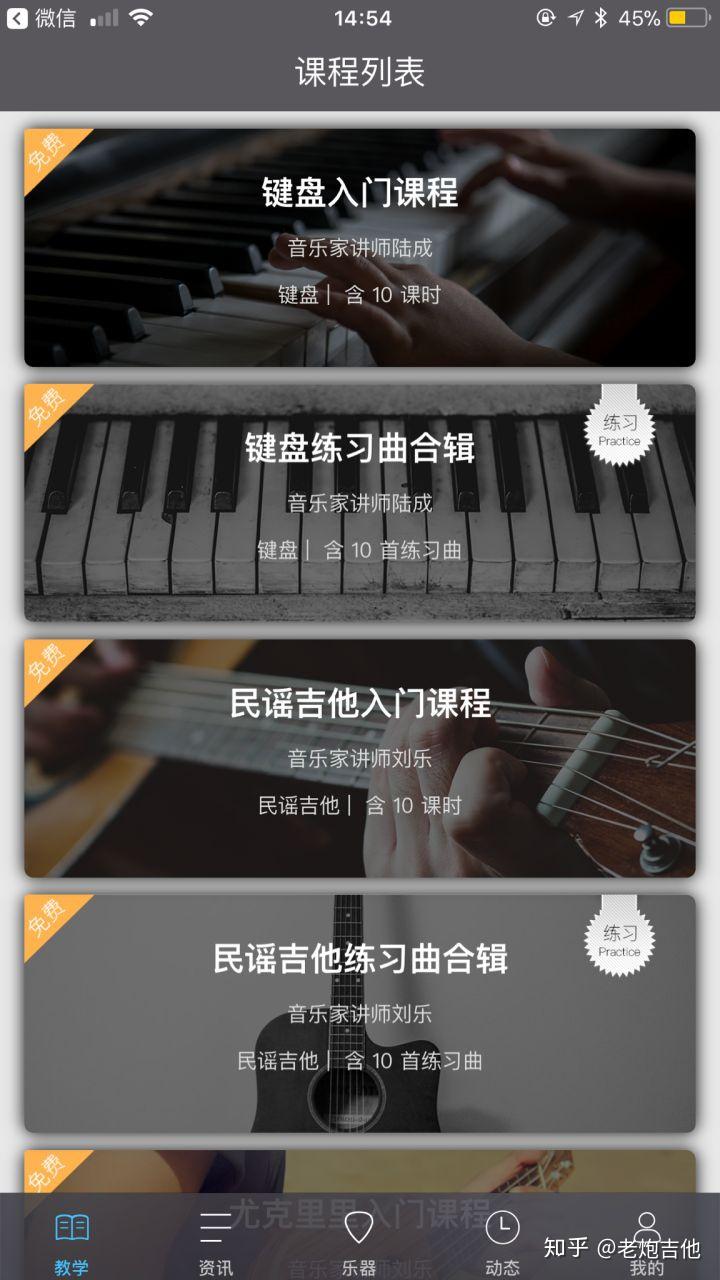720x1280 pixels.
Task: Switch to the 我的 tab
Action: coord(647,1240)
